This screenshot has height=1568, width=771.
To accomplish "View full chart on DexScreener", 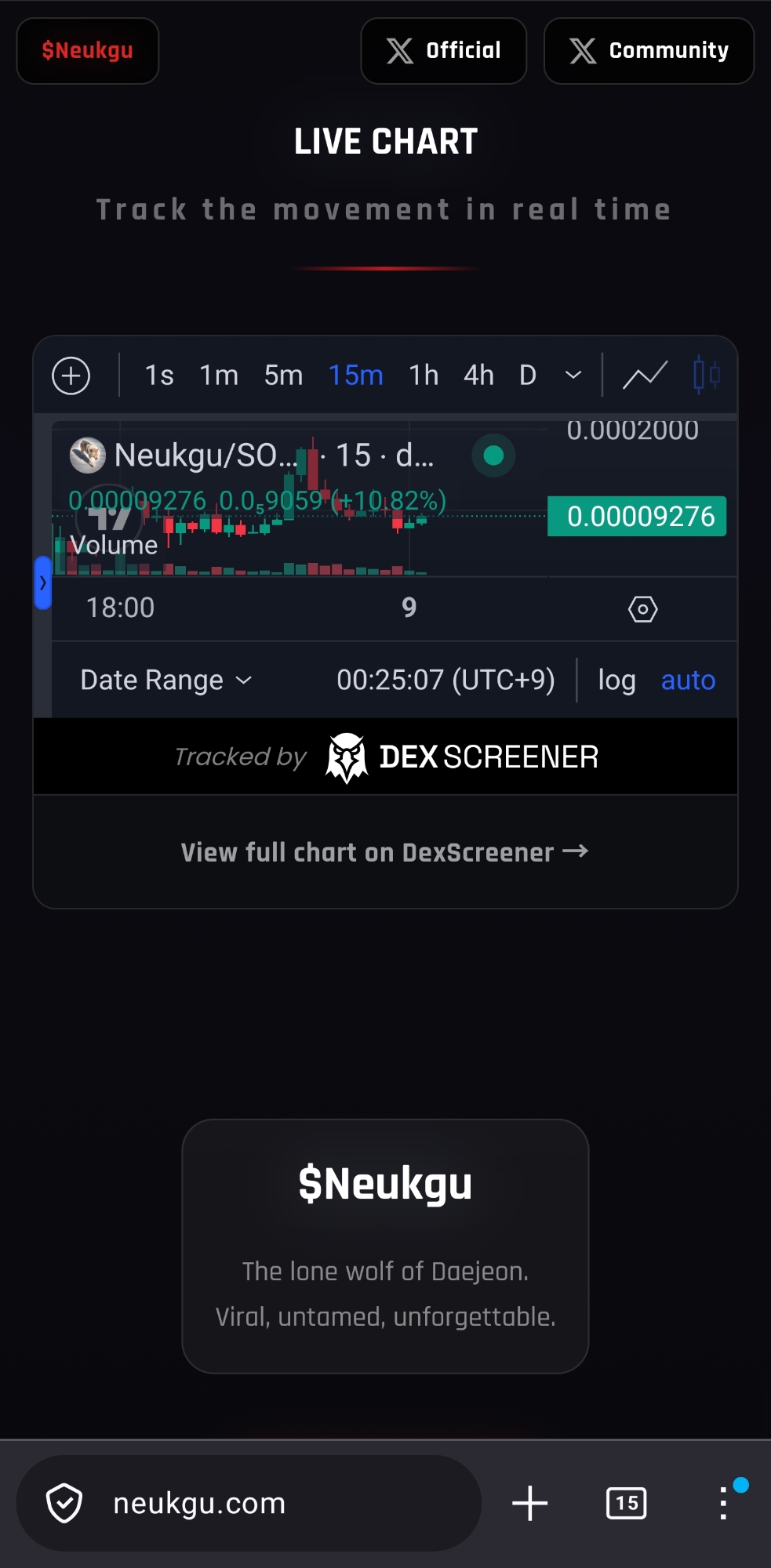I will (x=385, y=852).
